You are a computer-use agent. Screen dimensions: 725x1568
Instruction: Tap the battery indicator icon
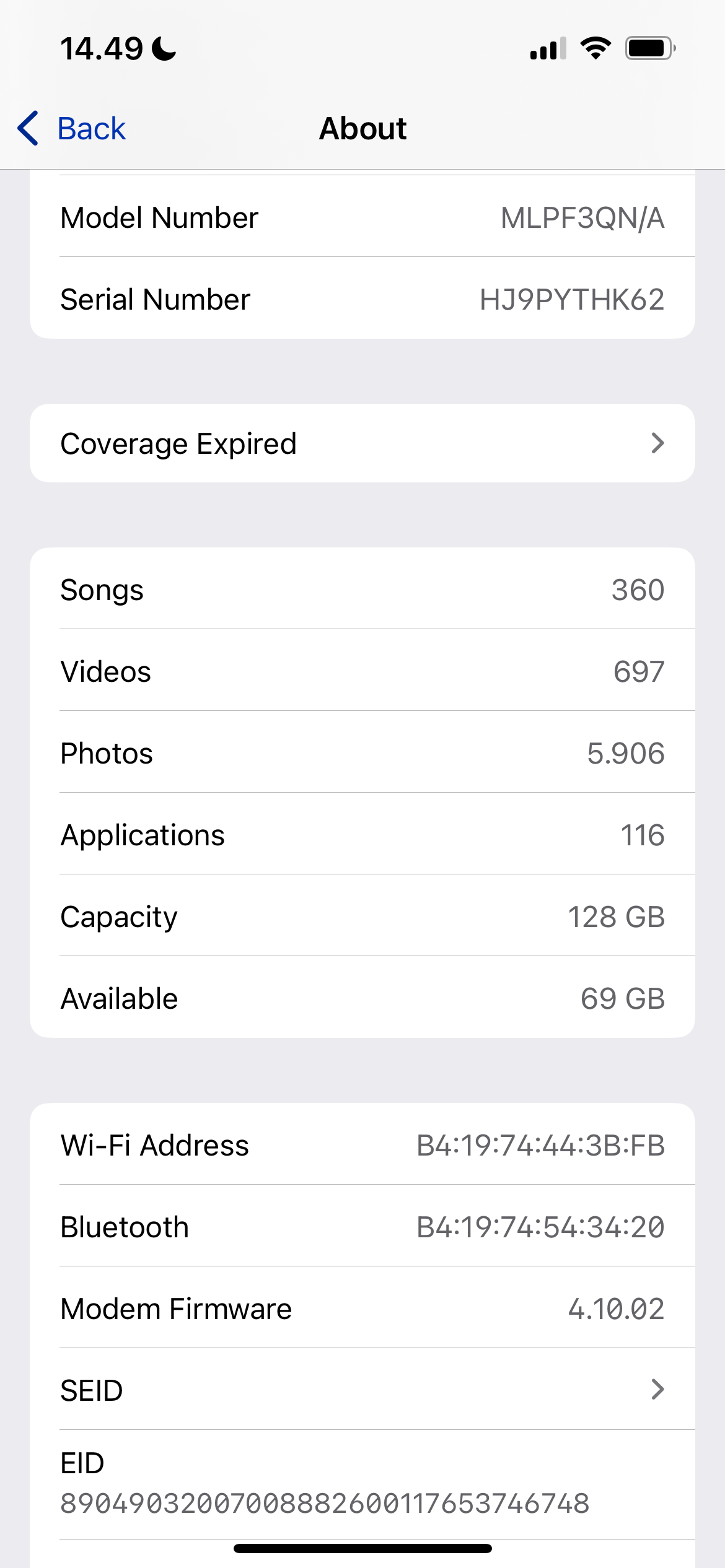649,48
